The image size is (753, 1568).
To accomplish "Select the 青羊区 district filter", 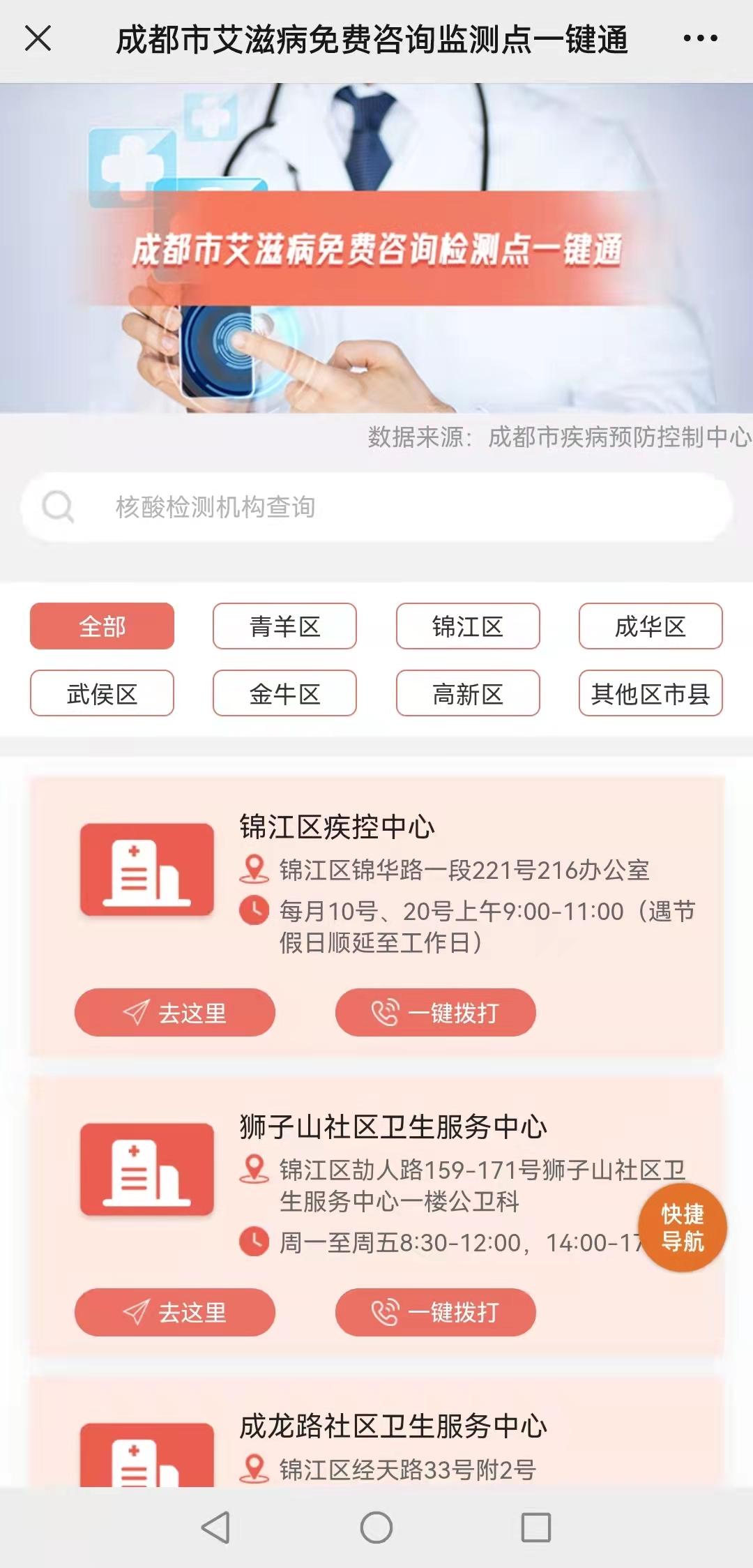I will 284,627.
